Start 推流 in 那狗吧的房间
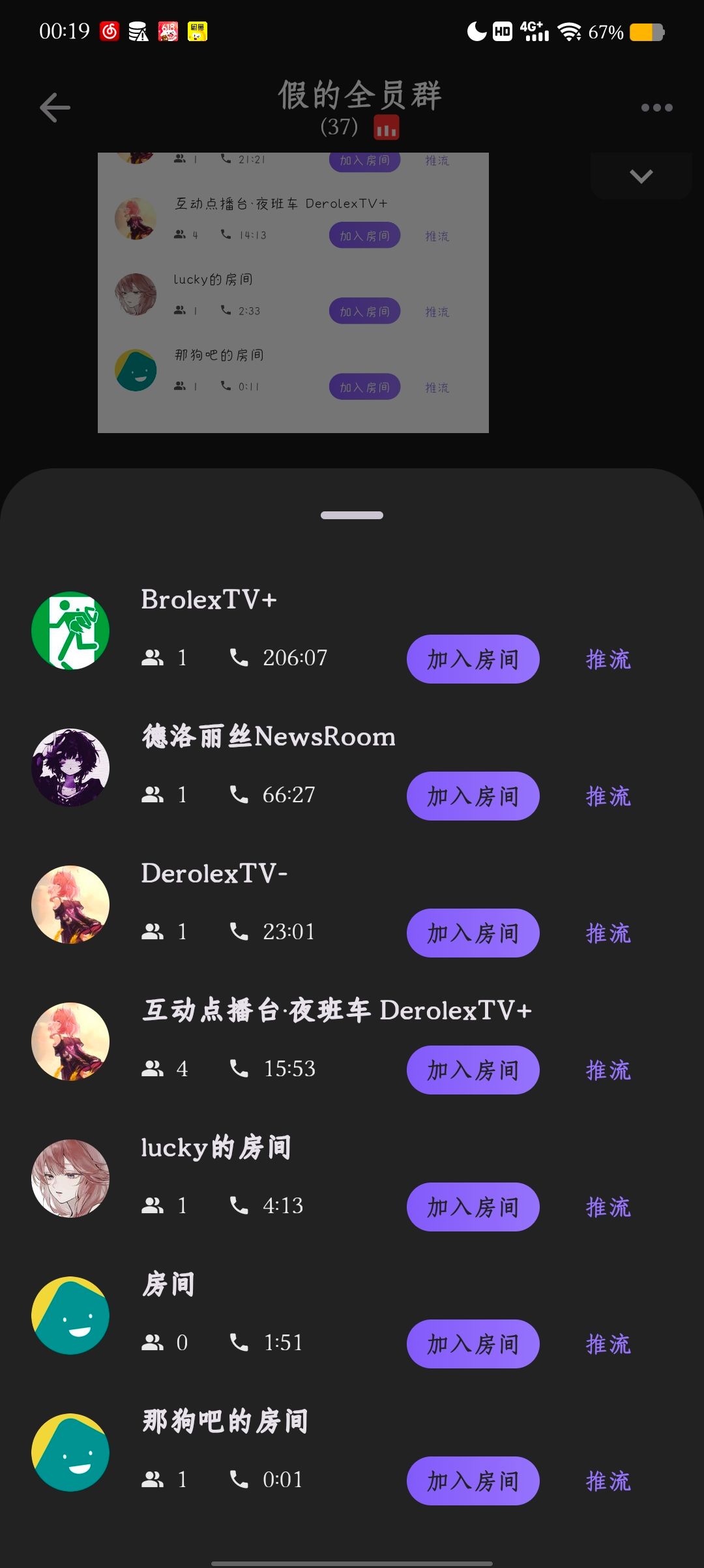 tap(608, 1481)
